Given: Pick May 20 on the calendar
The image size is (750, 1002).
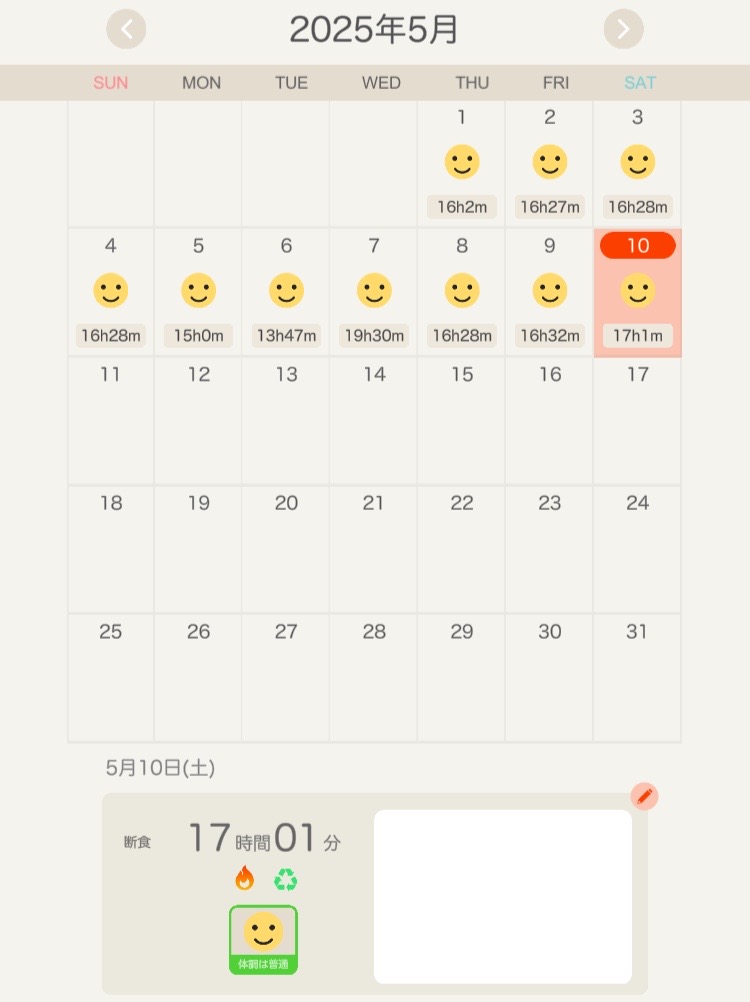Looking at the screenshot, I should [x=286, y=548].
